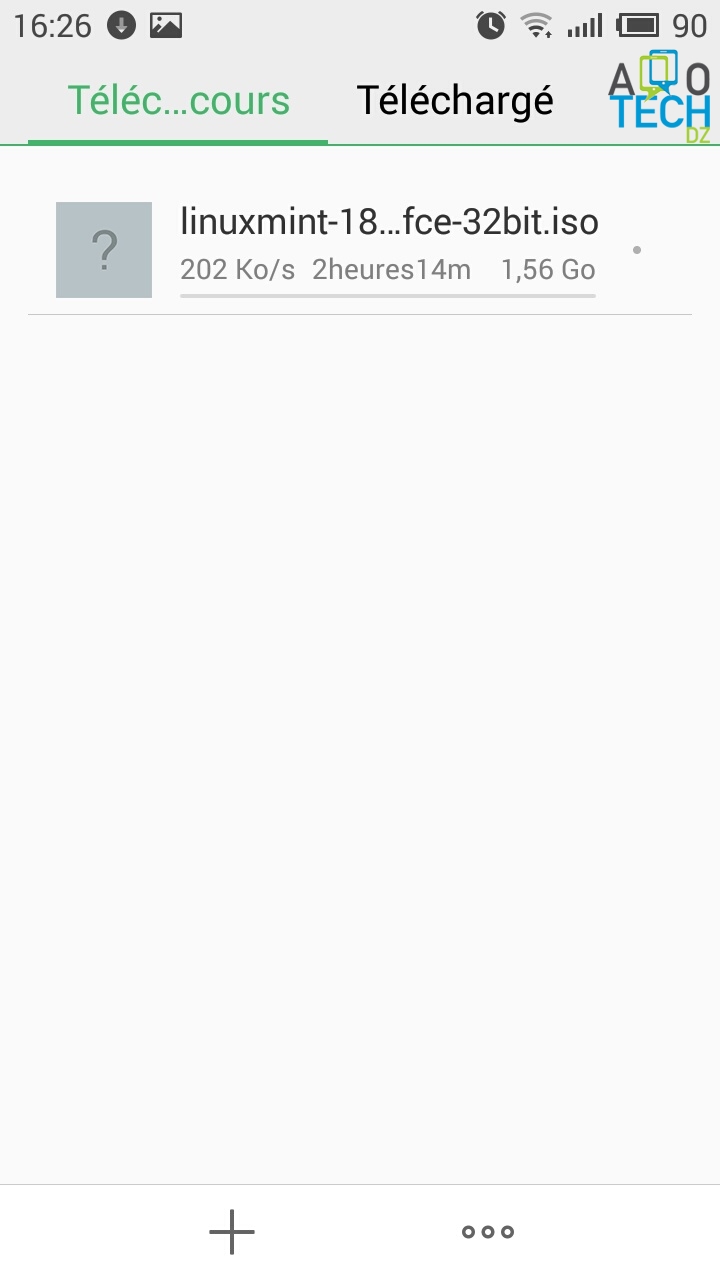Viewport: 720px width, 1280px height.
Task: Switch to the Téléchargé tab
Action: pos(455,100)
